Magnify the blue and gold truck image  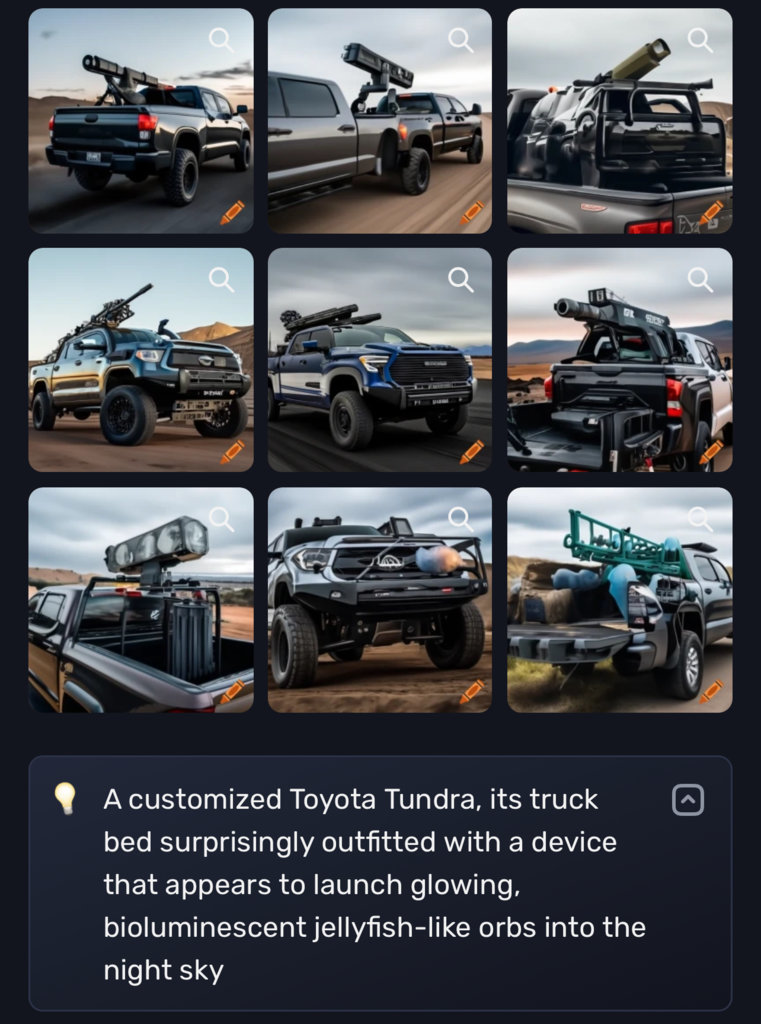221,279
